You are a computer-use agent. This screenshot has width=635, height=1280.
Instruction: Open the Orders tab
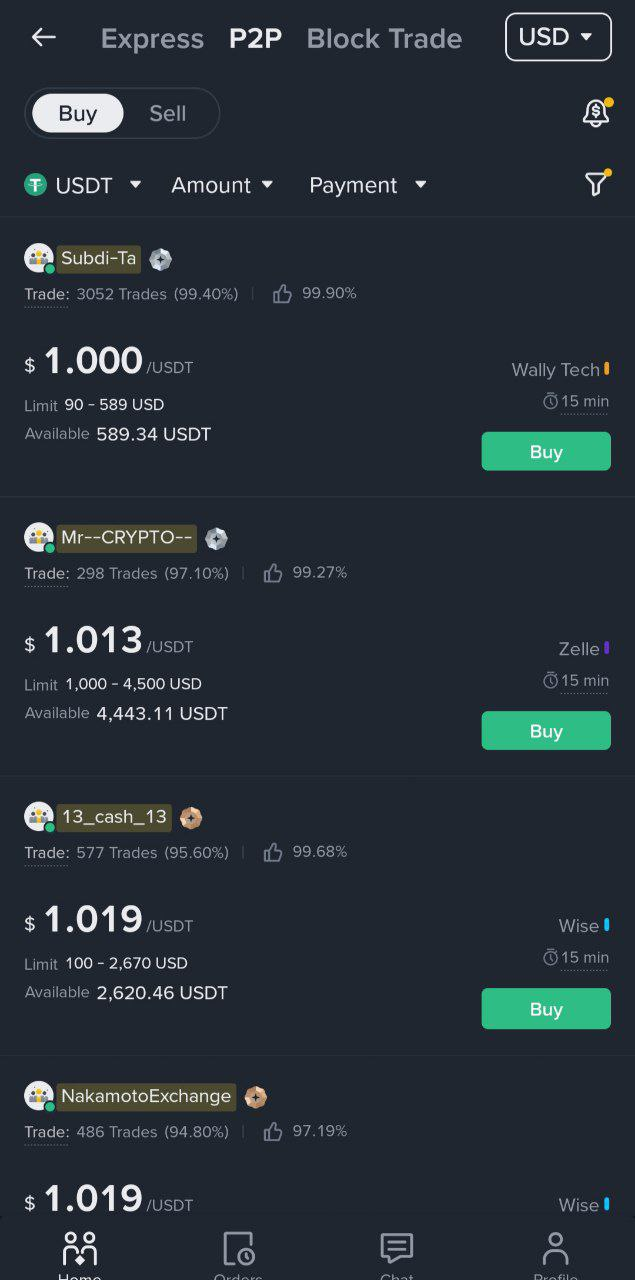click(238, 1253)
